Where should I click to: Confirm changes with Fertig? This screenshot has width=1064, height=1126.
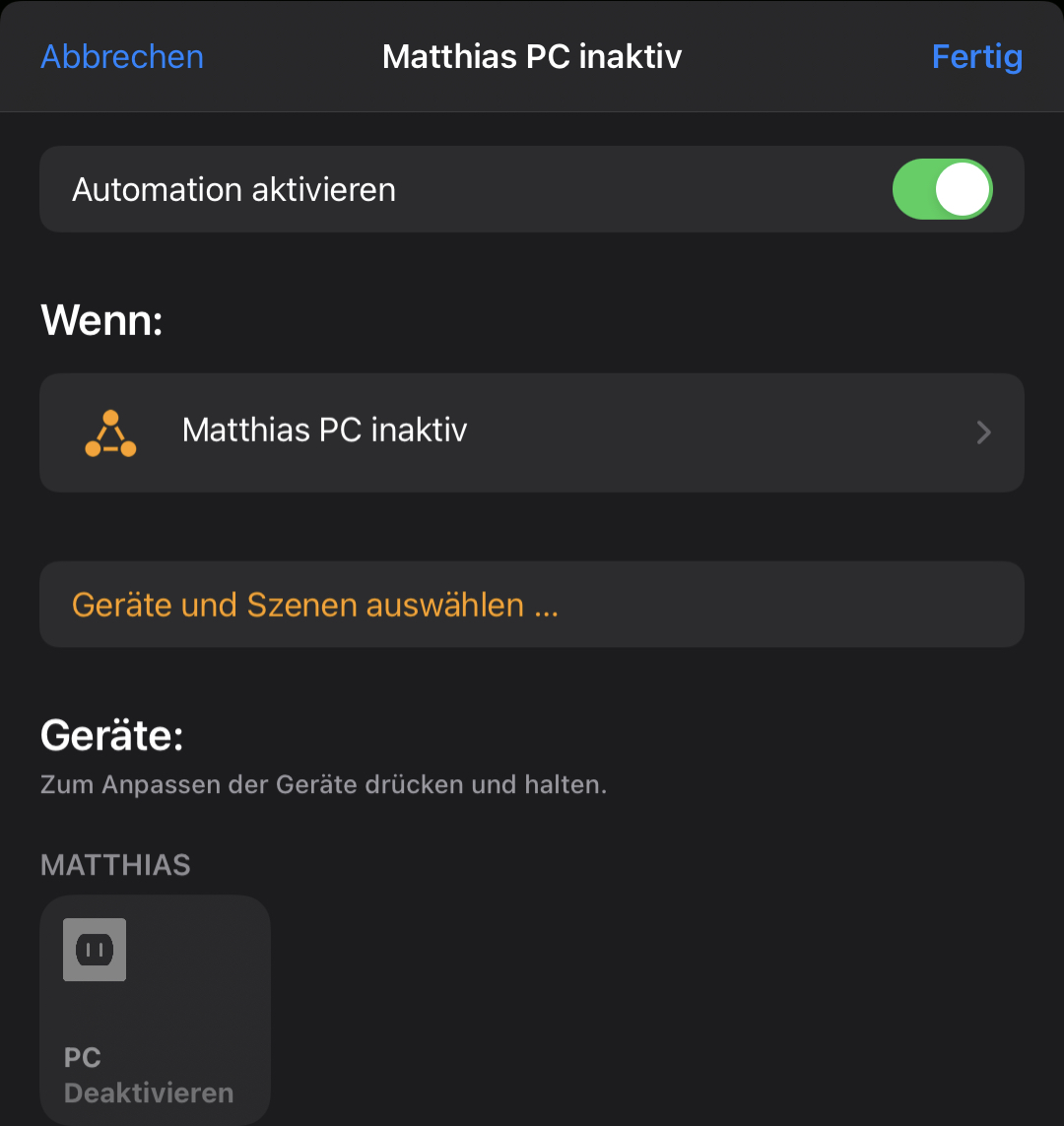(976, 57)
